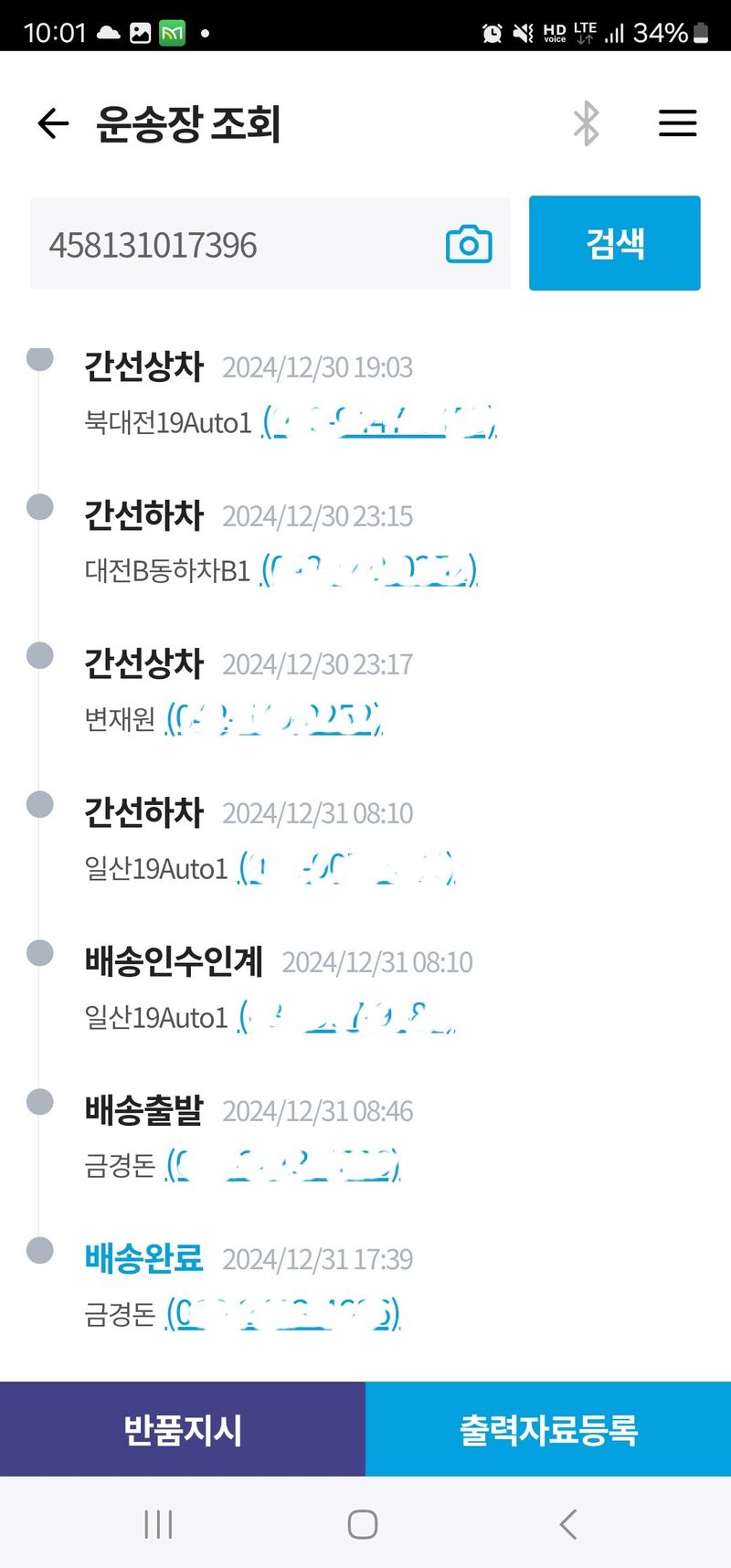Tap the tracking number input field
731x1568 pixels.
[x=238, y=245]
